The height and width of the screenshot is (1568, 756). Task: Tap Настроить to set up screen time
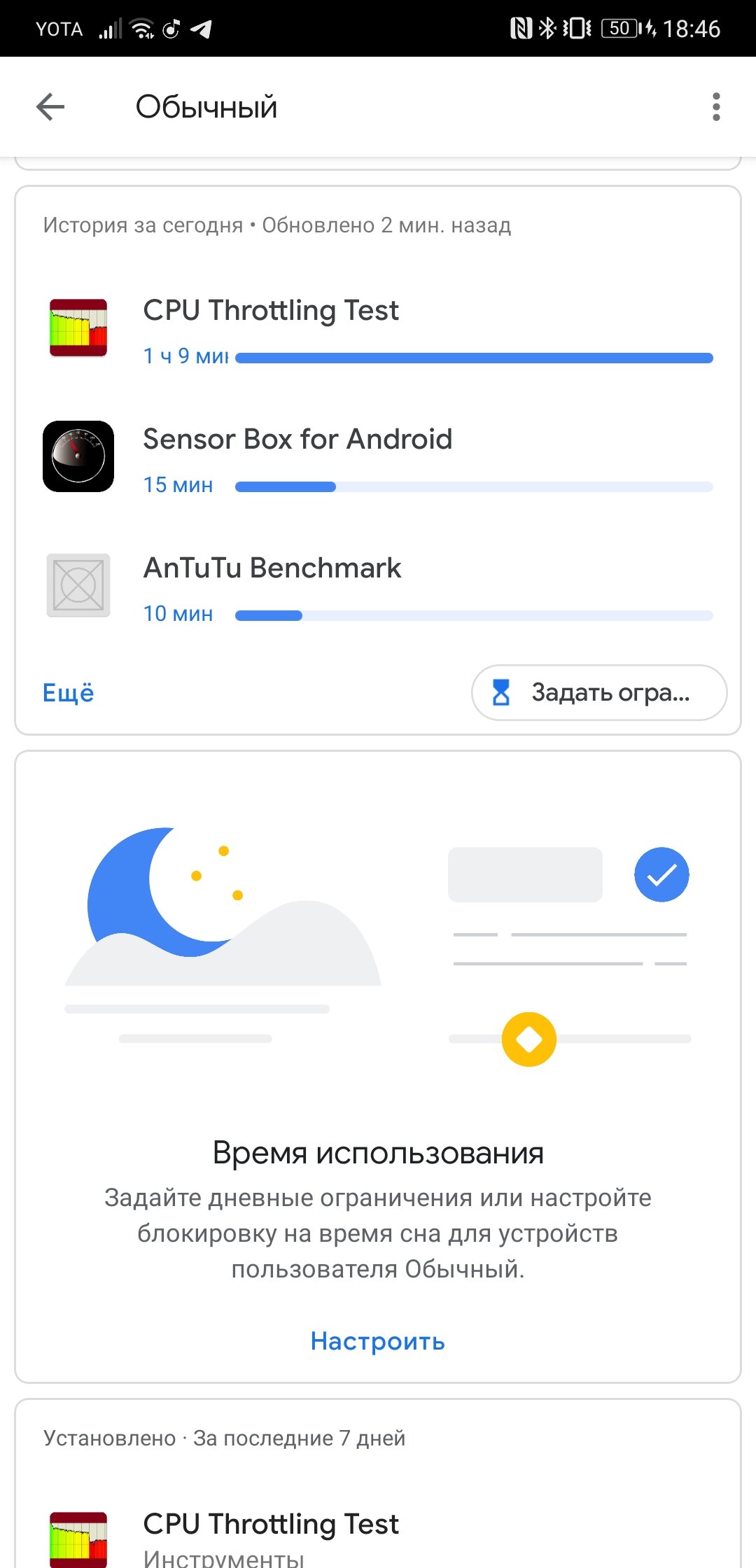coord(378,1341)
